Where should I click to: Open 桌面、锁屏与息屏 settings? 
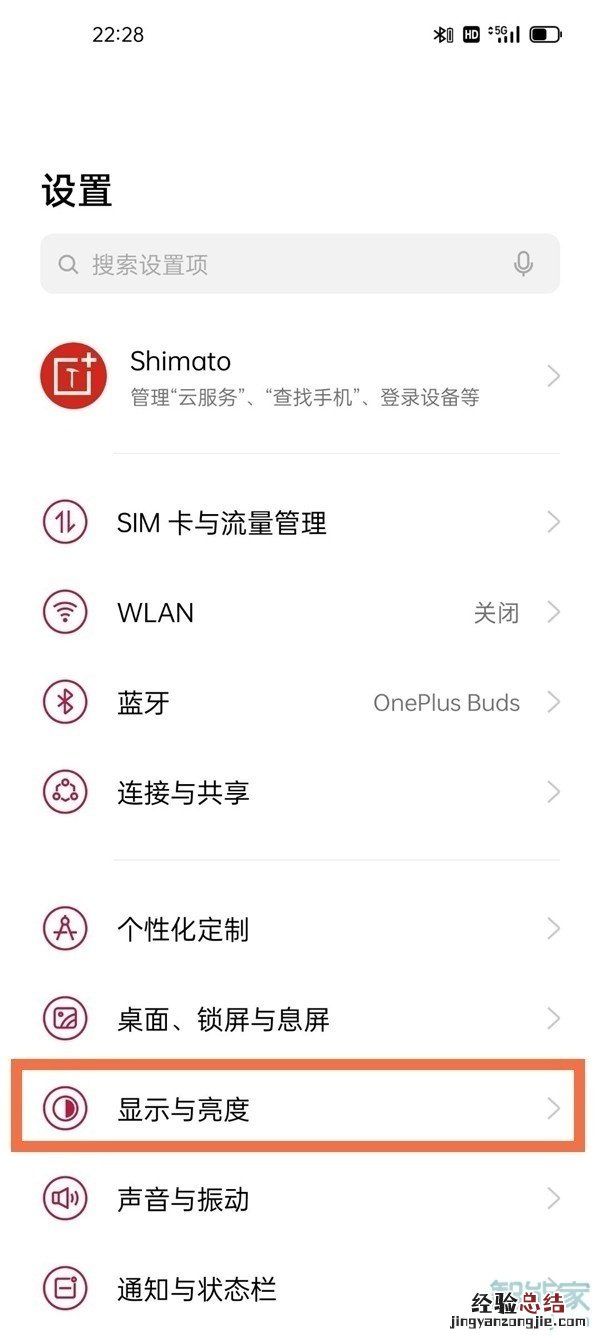[300, 1019]
